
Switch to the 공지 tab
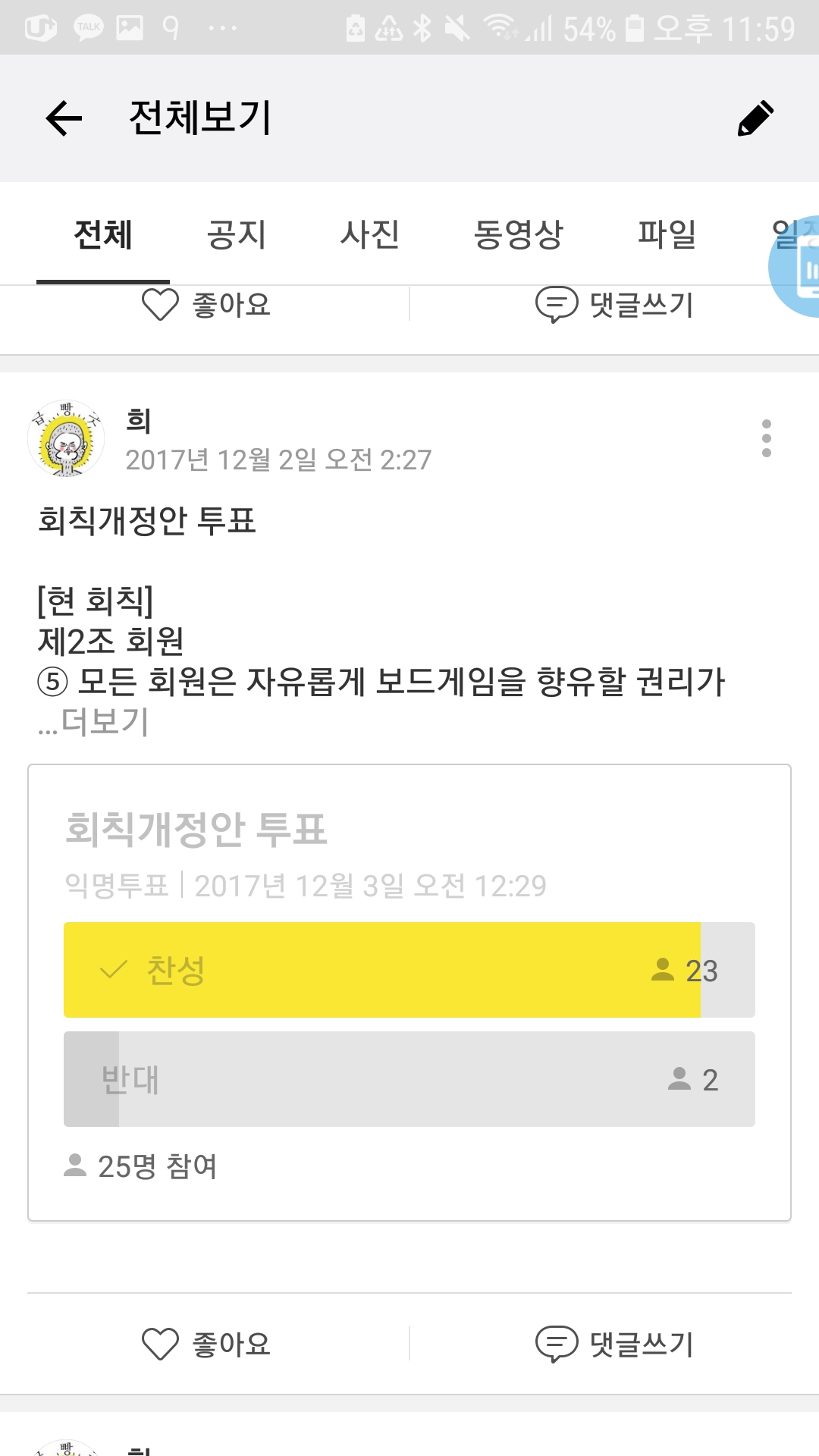coord(237,234)
